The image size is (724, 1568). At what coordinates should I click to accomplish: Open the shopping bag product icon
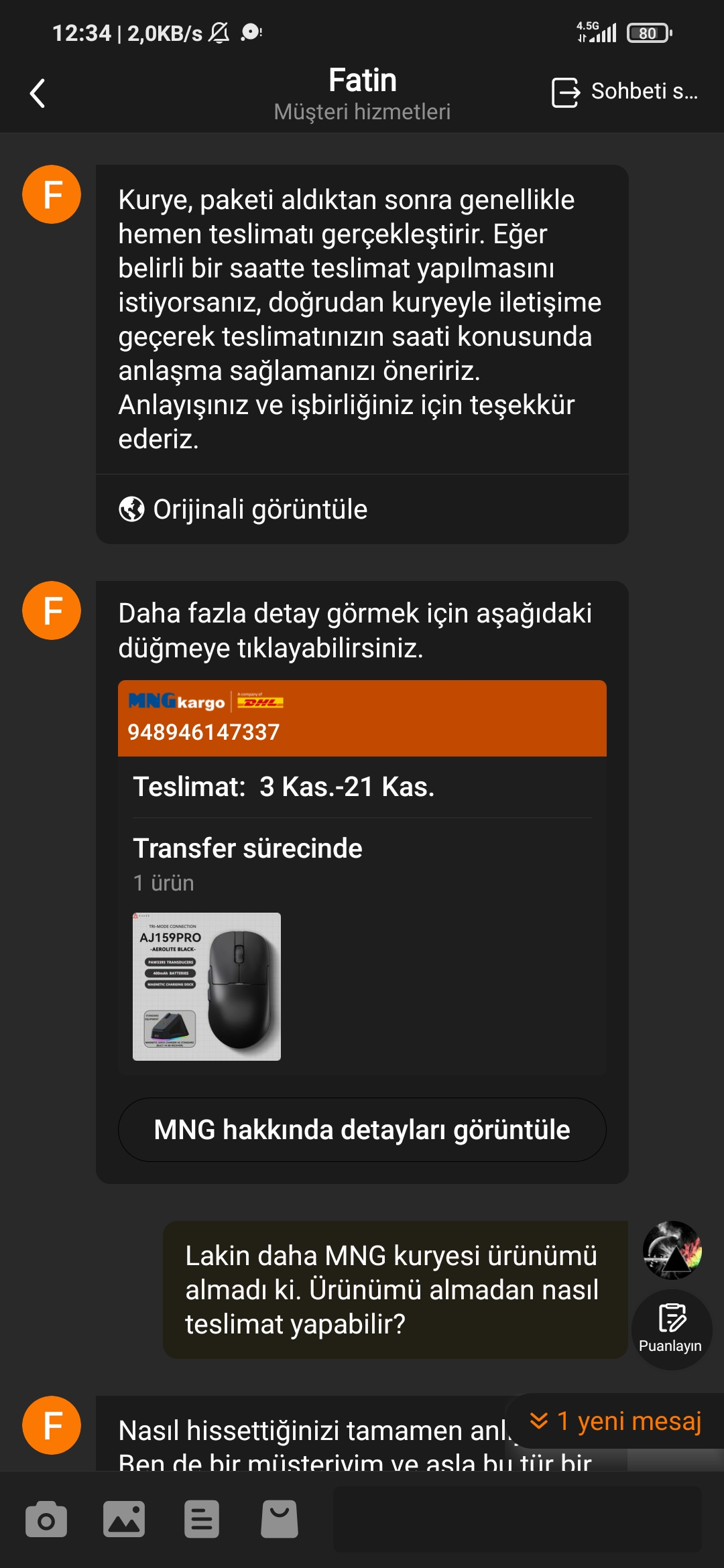[279, 1519]
